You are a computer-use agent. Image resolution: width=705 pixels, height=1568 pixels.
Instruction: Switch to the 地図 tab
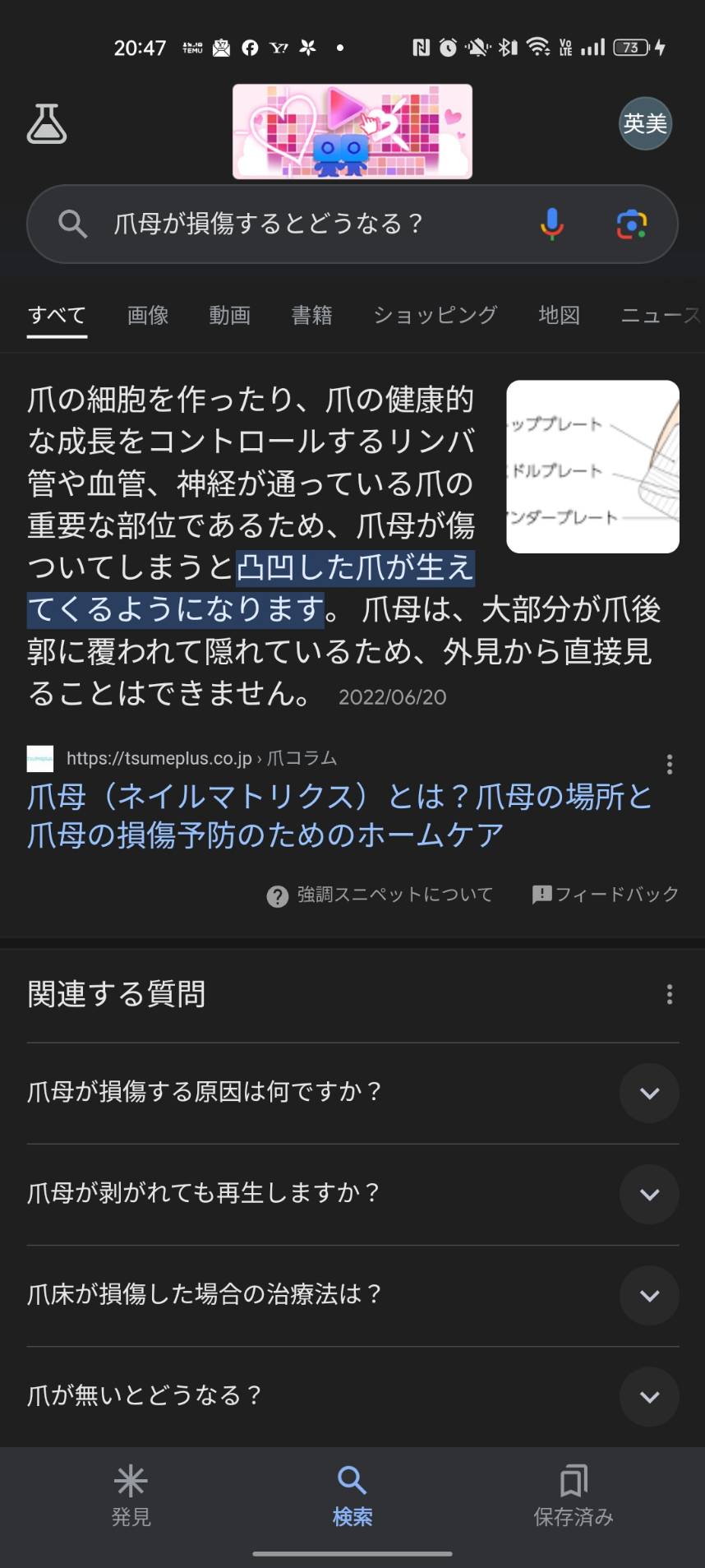pos(559,315)
